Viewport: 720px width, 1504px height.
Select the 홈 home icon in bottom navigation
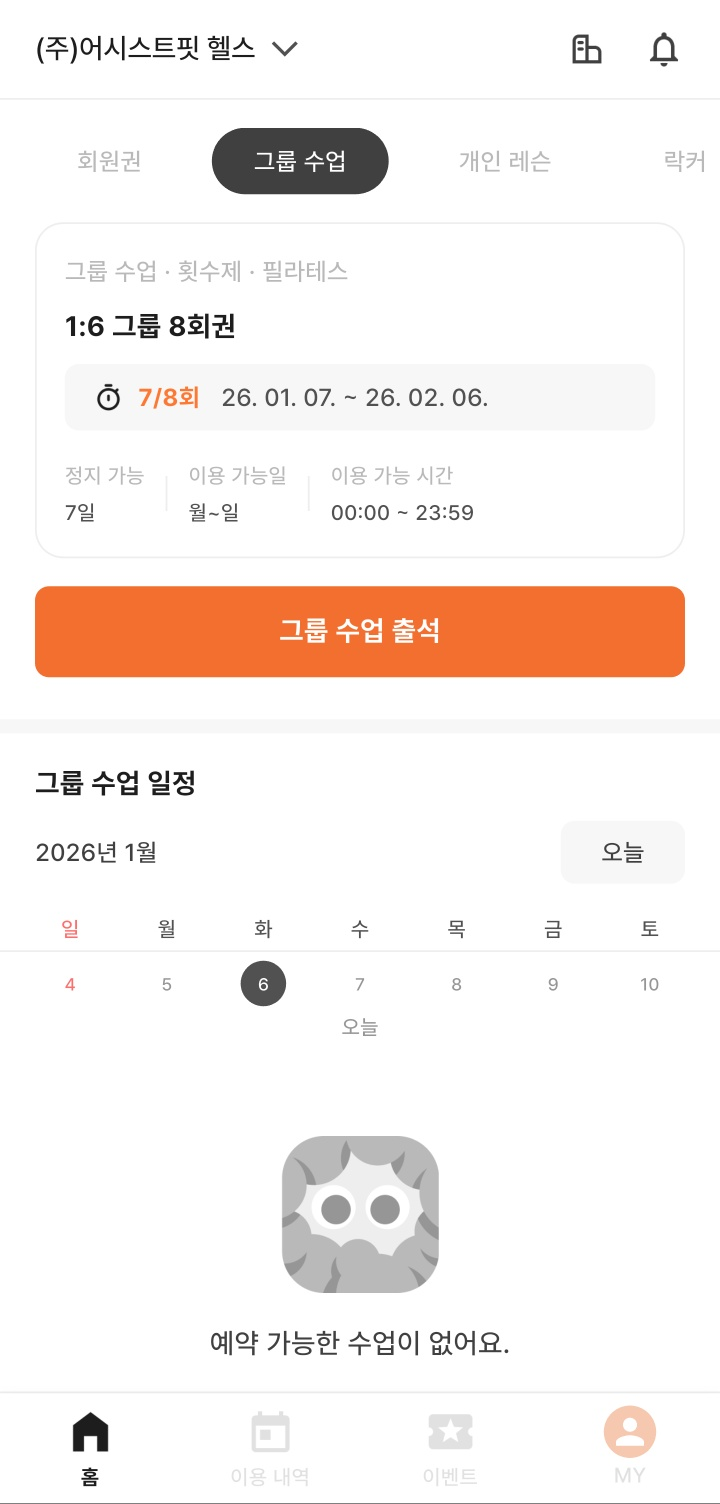[90, 1432]
